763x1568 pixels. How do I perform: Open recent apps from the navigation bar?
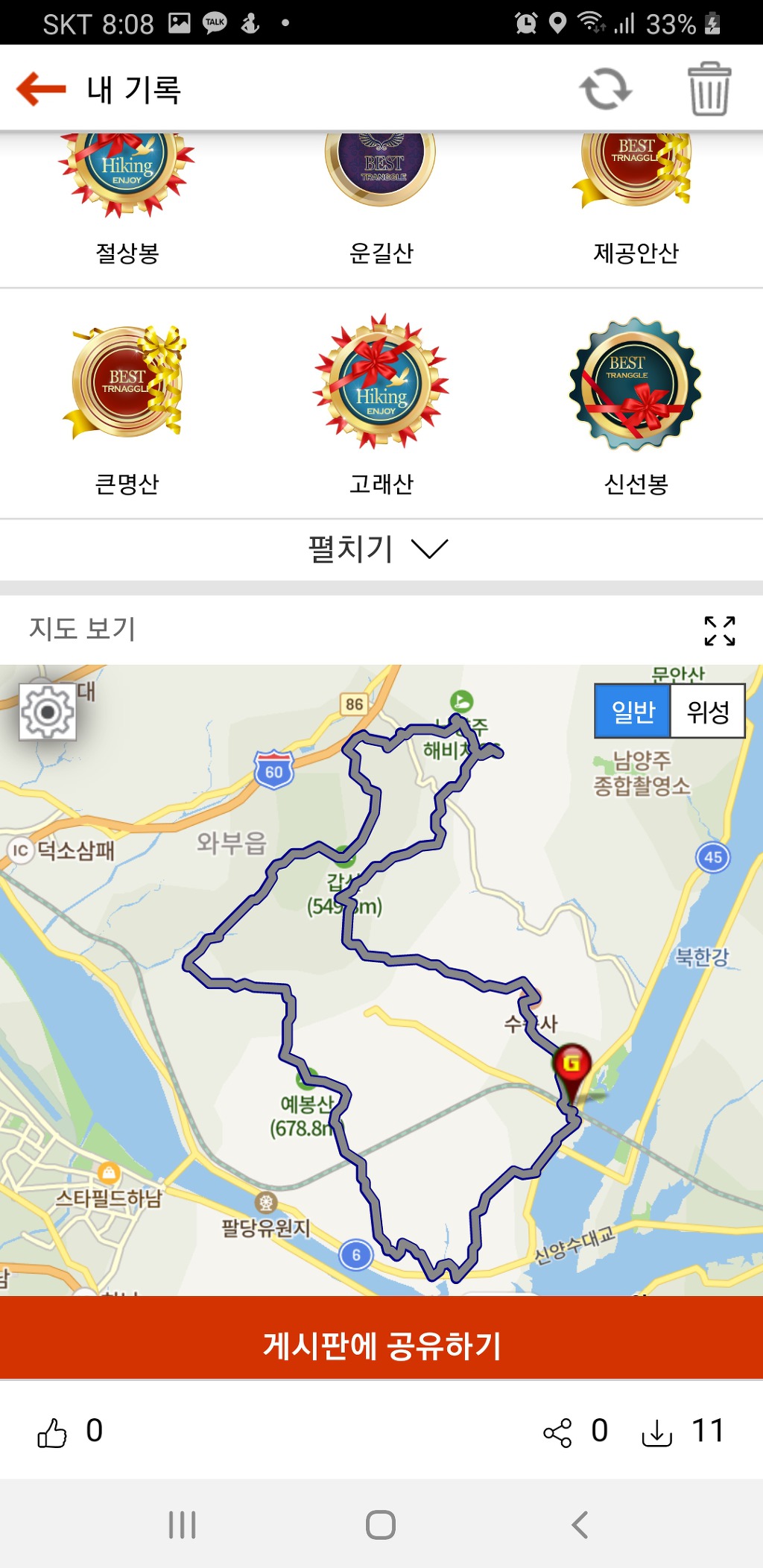click(182, 1525)
